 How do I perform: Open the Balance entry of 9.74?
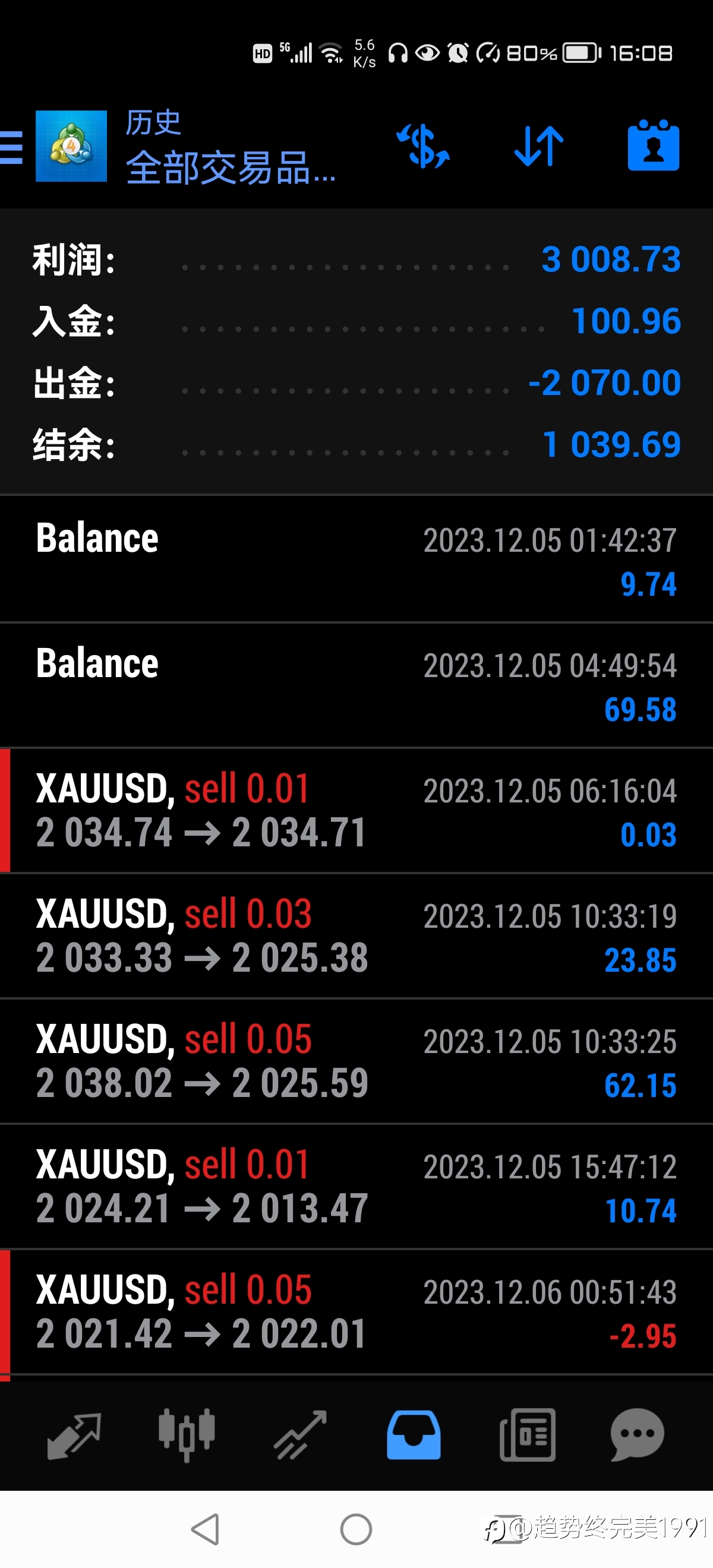356,559
